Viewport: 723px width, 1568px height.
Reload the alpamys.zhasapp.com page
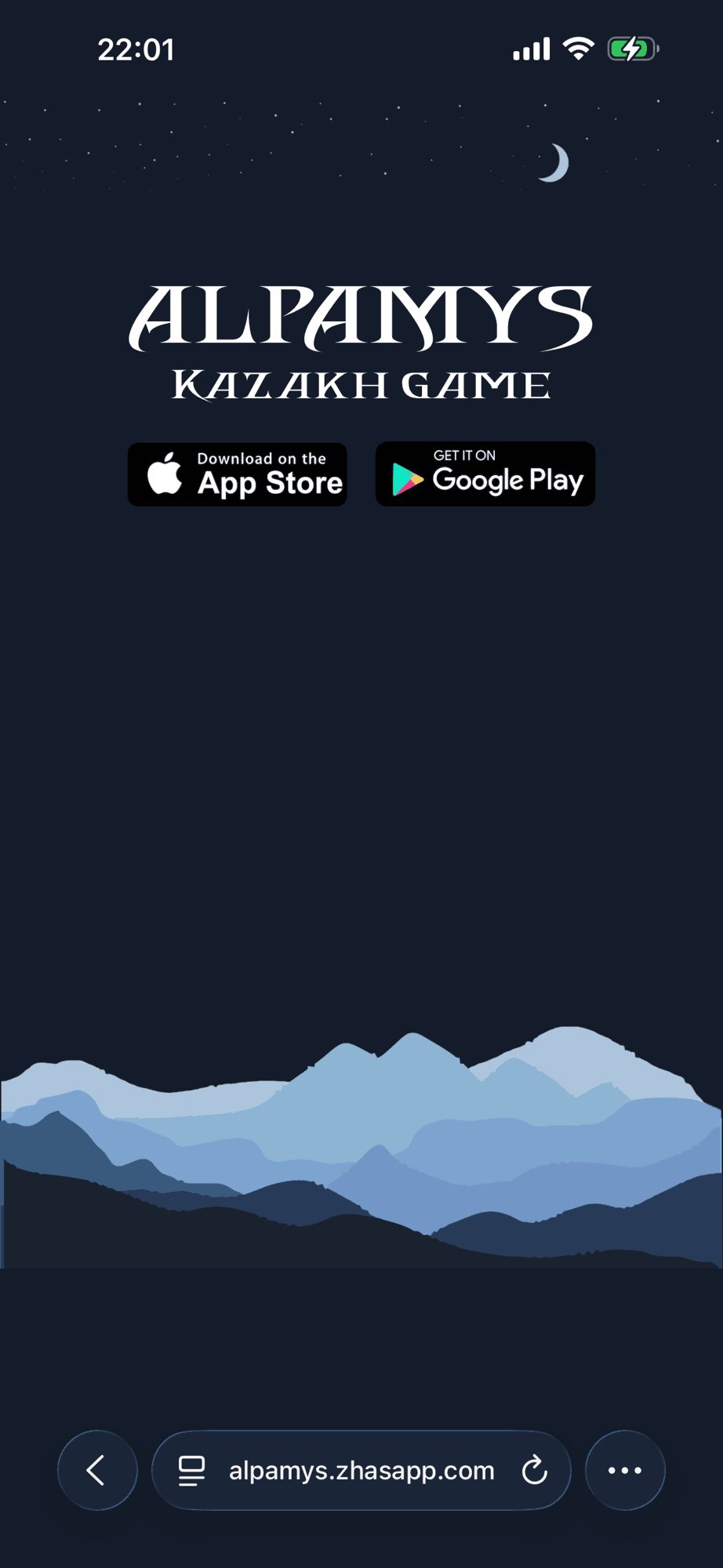coord(534,1470)
